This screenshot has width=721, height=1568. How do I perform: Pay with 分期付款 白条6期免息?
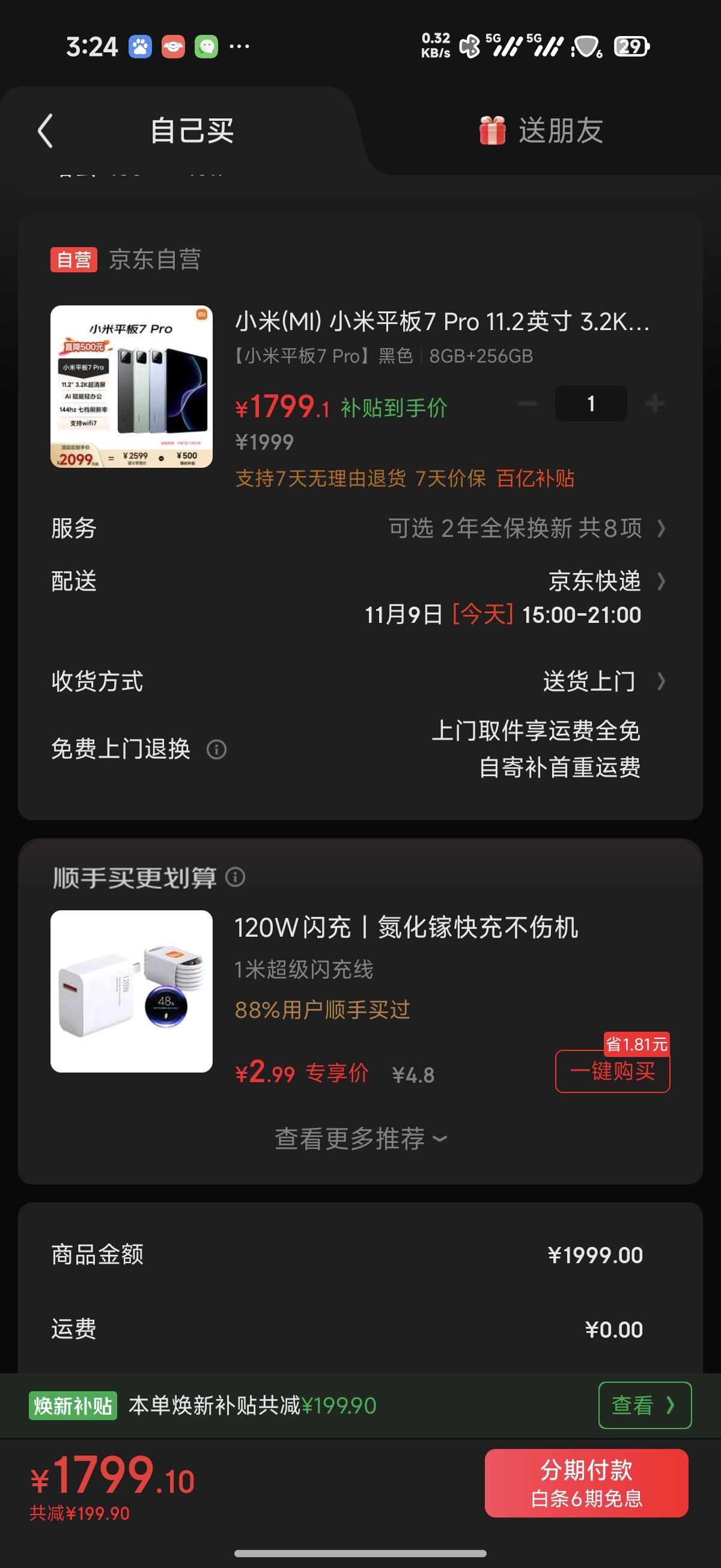pos(586,1483)
